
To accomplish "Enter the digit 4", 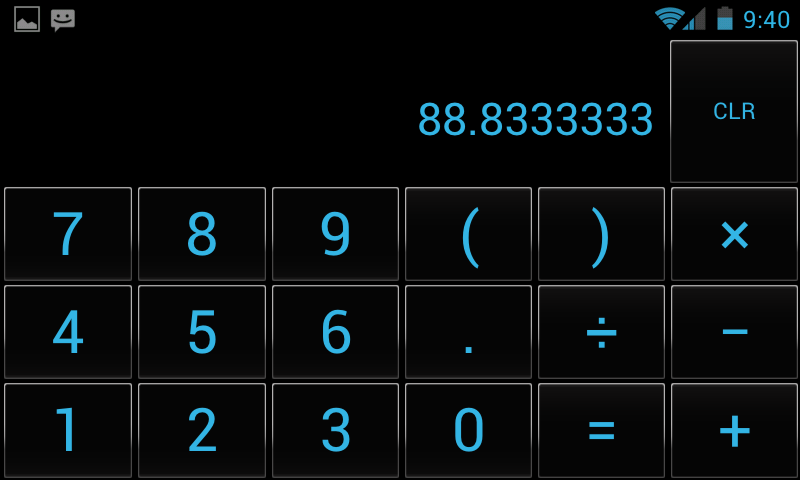I will point(68,332).
